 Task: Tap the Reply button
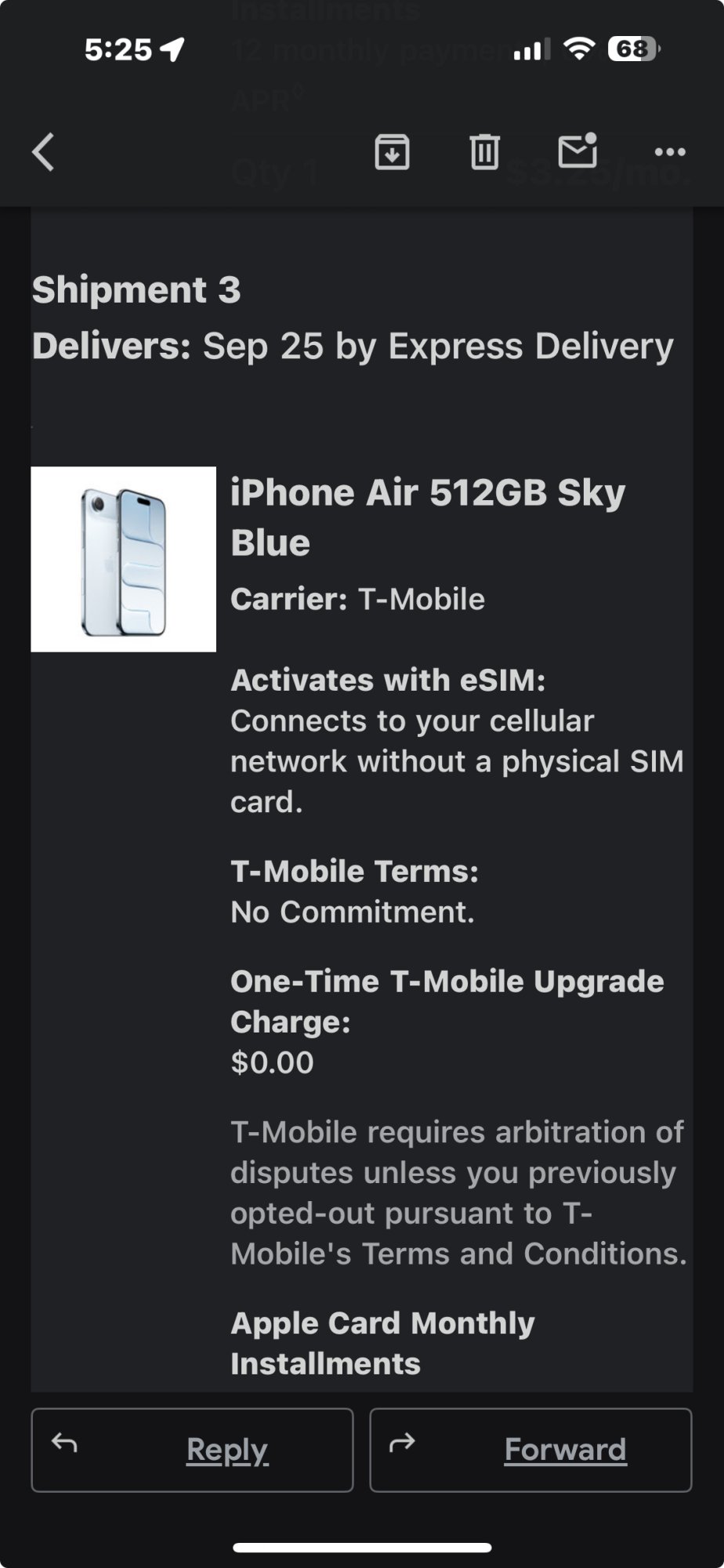pyautogui.click(x=192, y=1450)
